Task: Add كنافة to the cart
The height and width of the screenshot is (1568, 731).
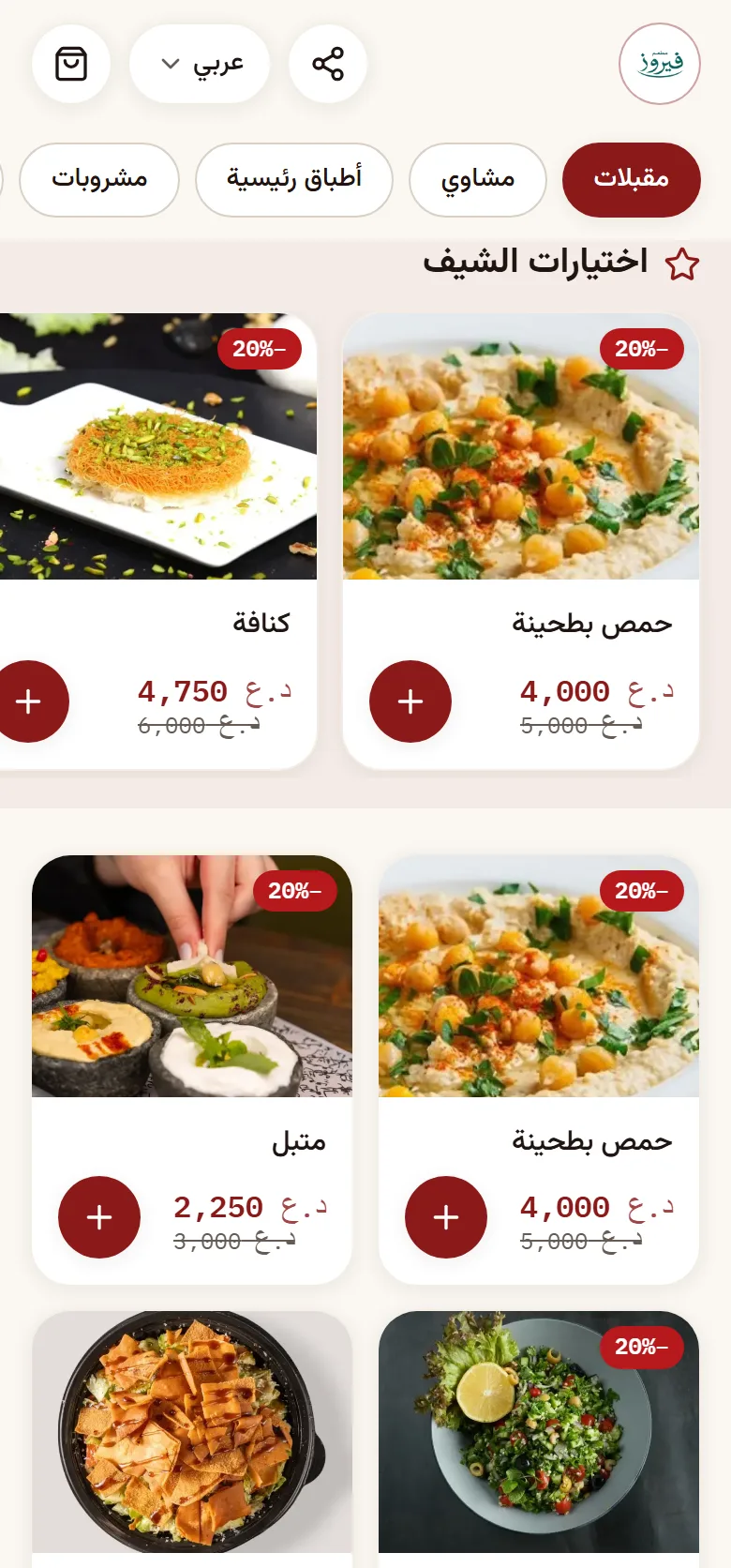Action: (x=28, y=701)
